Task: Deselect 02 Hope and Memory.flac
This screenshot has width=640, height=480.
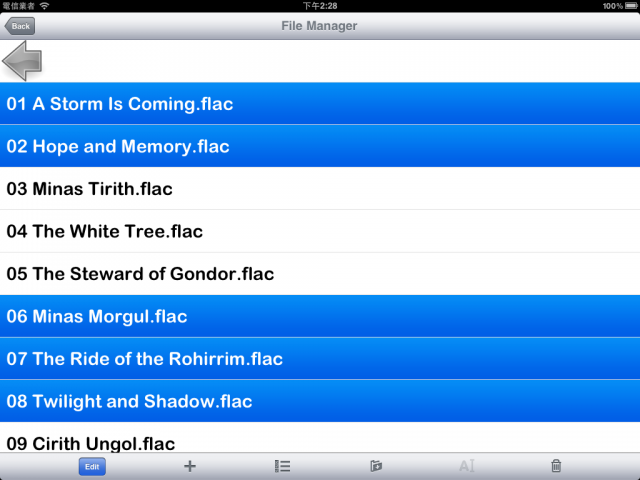Action: [x=320, y=146]
